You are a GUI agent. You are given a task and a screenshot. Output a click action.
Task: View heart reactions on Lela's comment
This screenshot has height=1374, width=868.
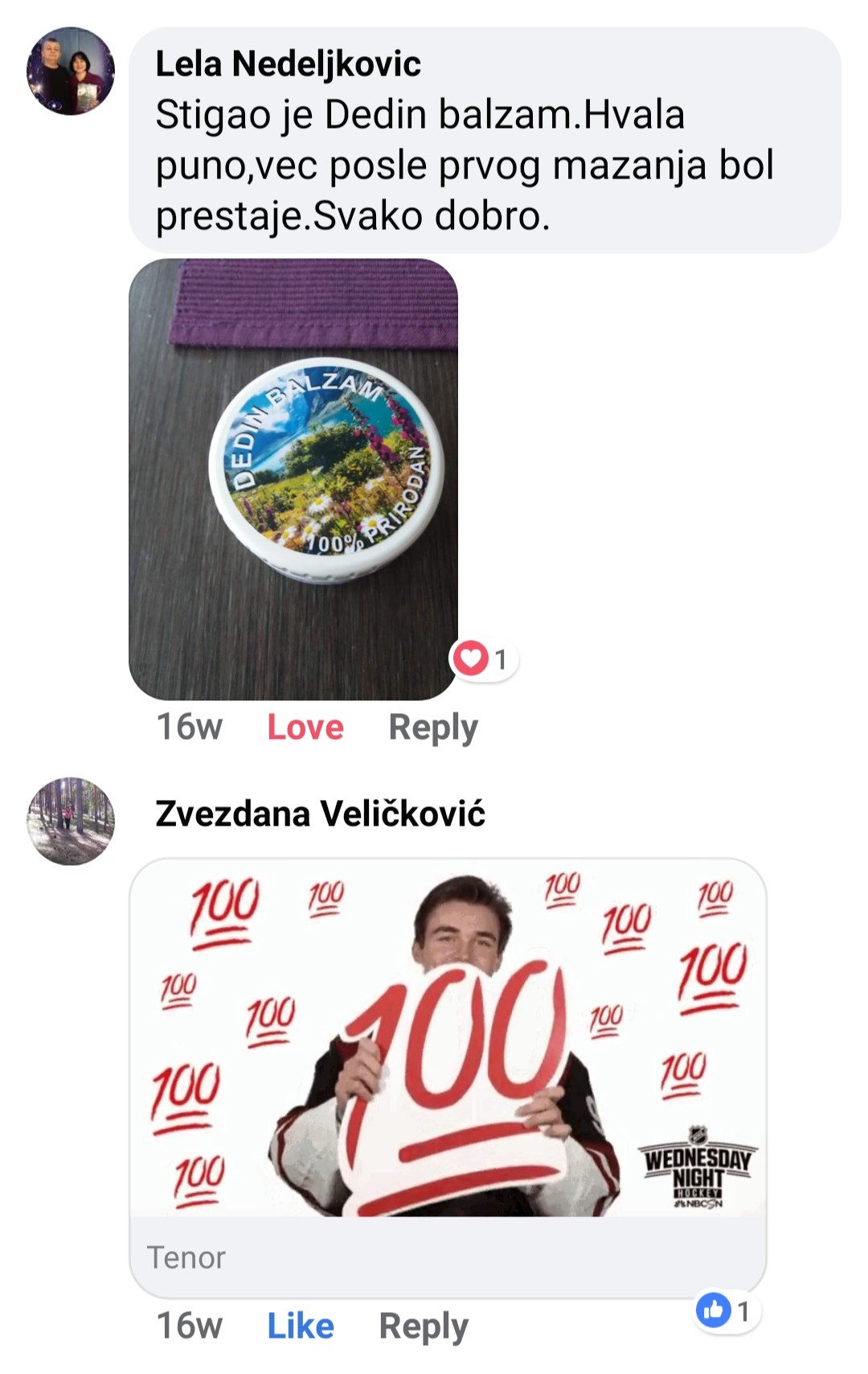click(484, 659)
